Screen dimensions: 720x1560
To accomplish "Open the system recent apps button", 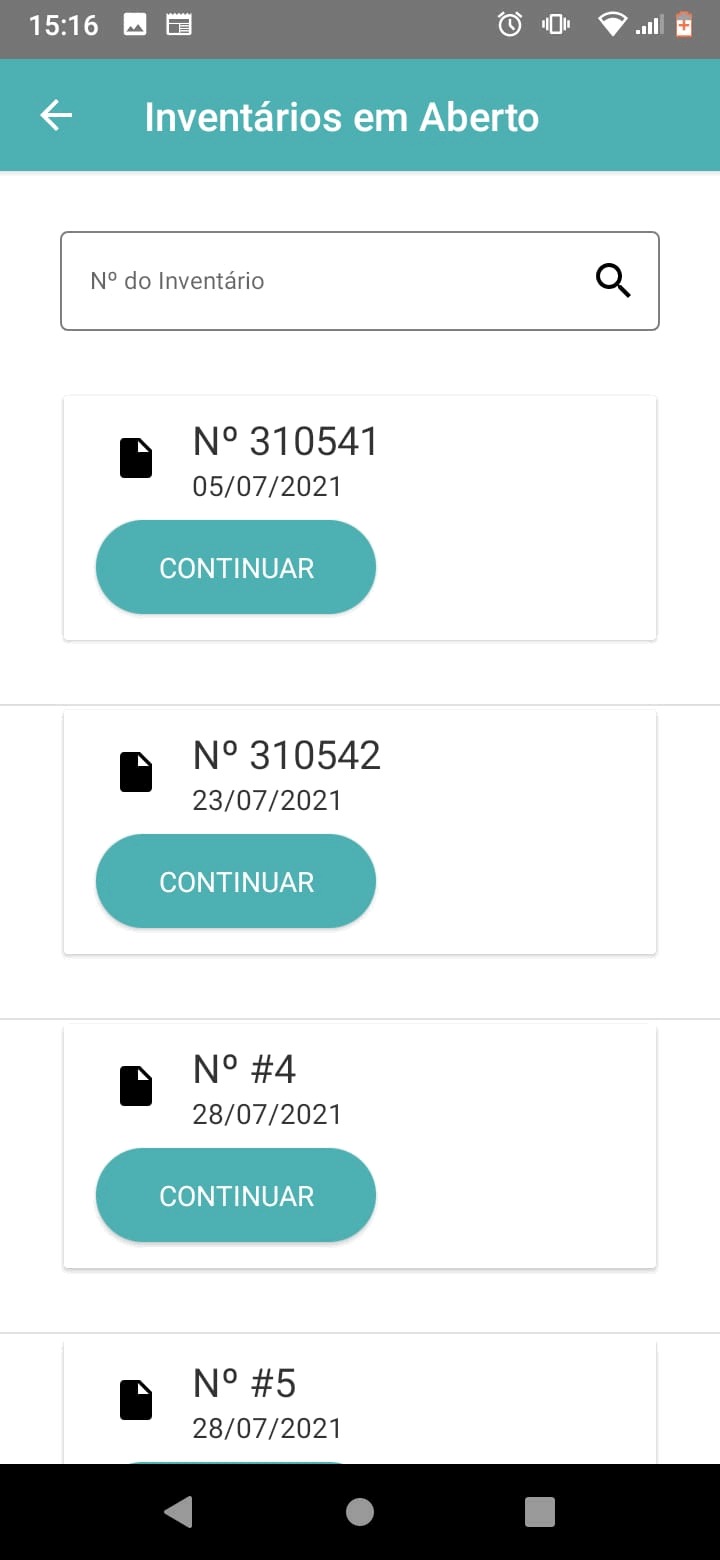I will [540, 1512].
